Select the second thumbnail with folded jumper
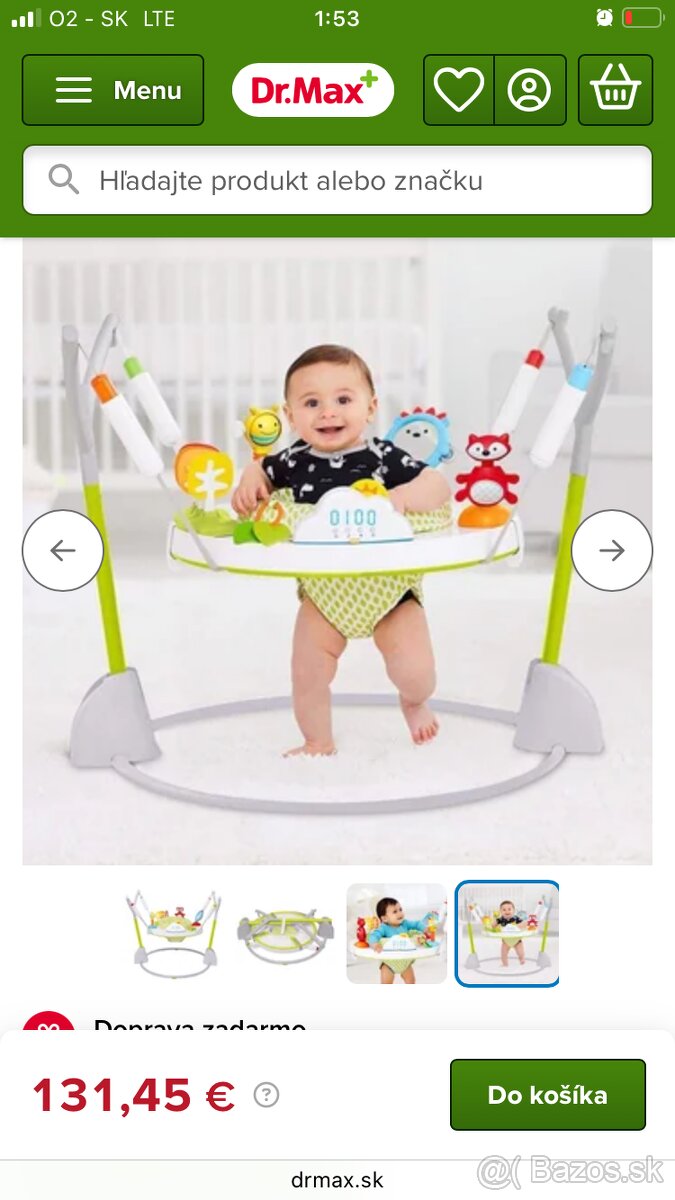675x1200 pixels. [x=285, y=934]
